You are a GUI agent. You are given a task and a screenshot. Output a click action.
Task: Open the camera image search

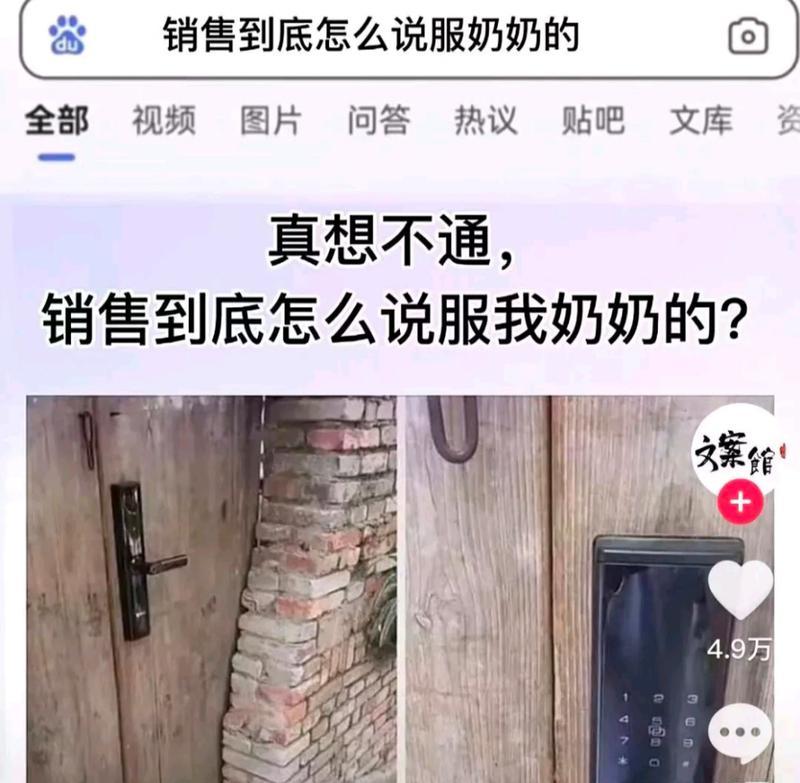(747, 37)
